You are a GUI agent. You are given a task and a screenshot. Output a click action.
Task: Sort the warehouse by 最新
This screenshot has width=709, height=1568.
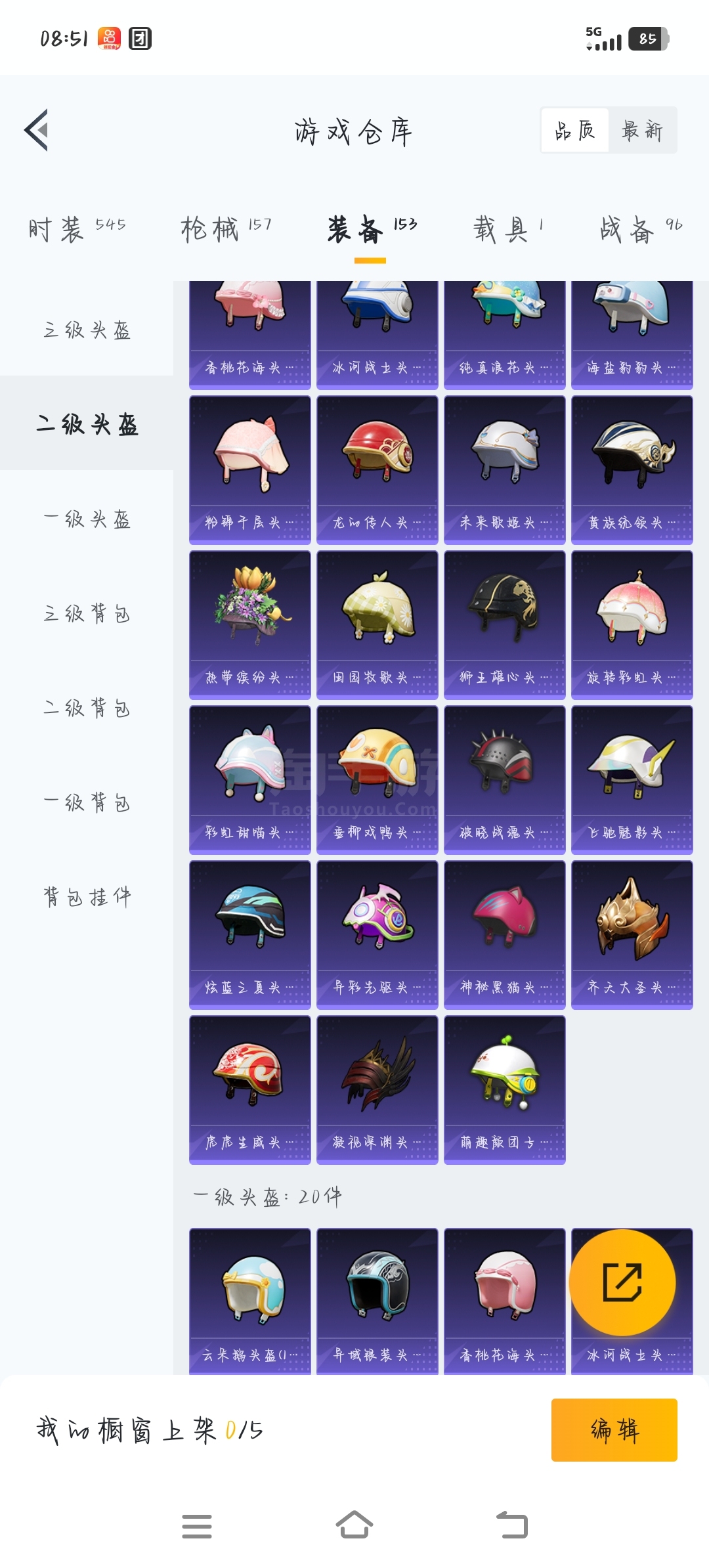pos(642,130)
